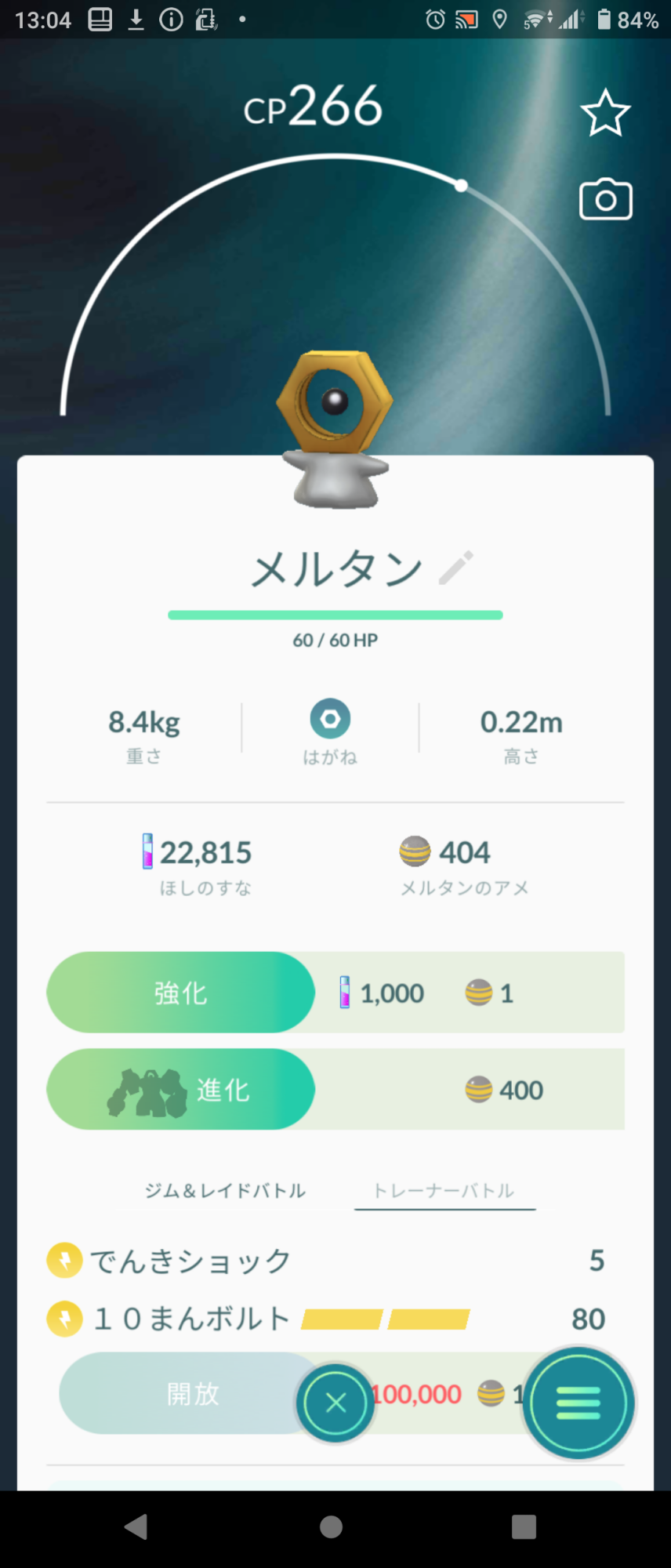Tap the 強化 power up button
This screenshot has width=671, height=1568.
coord(181,993)
